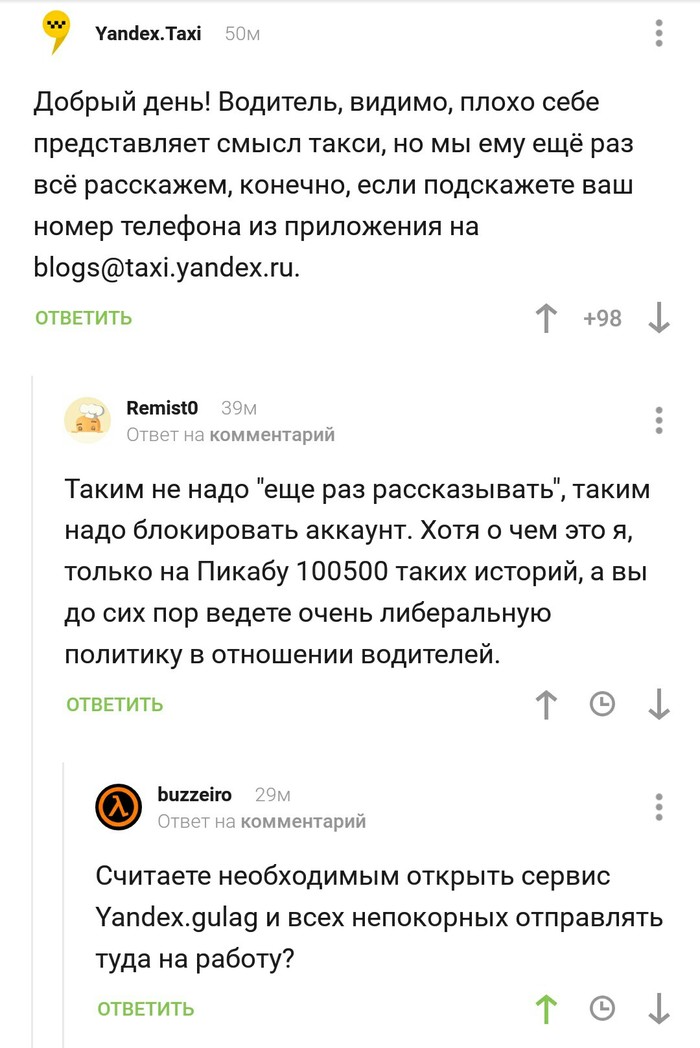Open overflow menu on buzzeiro's comment
The height and width of the screenshot is (1048, 700).
[x=659, y=806]
